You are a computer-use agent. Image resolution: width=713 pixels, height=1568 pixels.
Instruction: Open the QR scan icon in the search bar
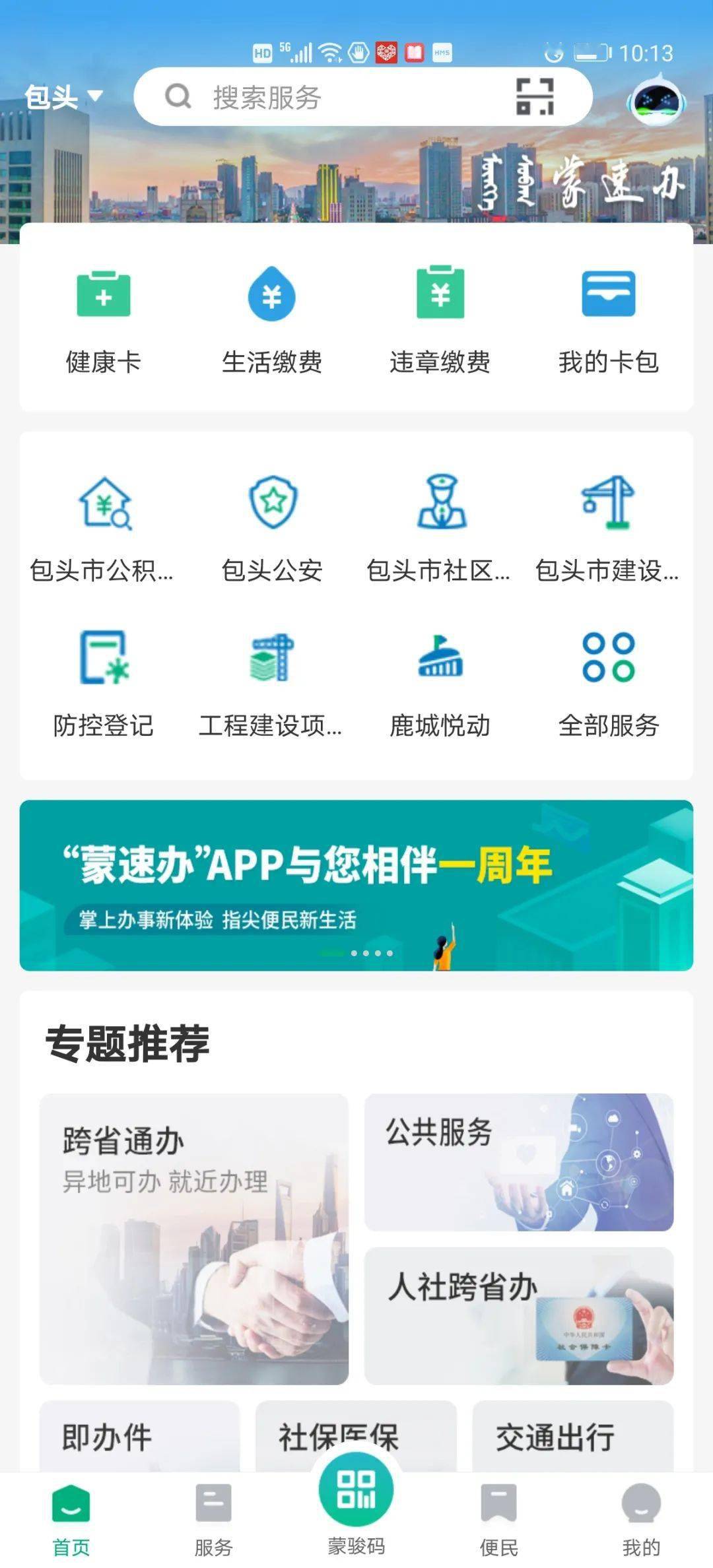534,97
